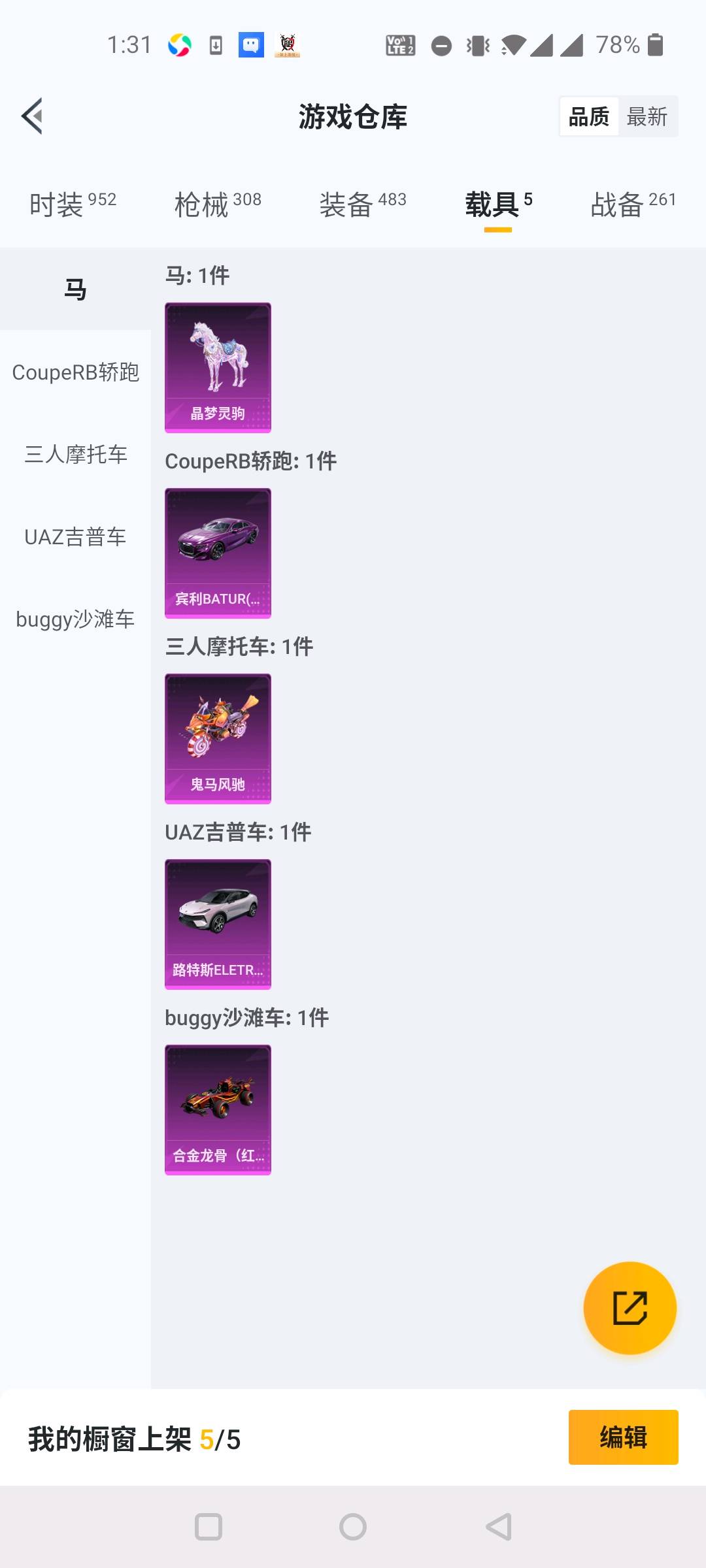Sort items by 品质
Image resolution: width=706 pixels, height=1568 pixels.
click(588, 117)
